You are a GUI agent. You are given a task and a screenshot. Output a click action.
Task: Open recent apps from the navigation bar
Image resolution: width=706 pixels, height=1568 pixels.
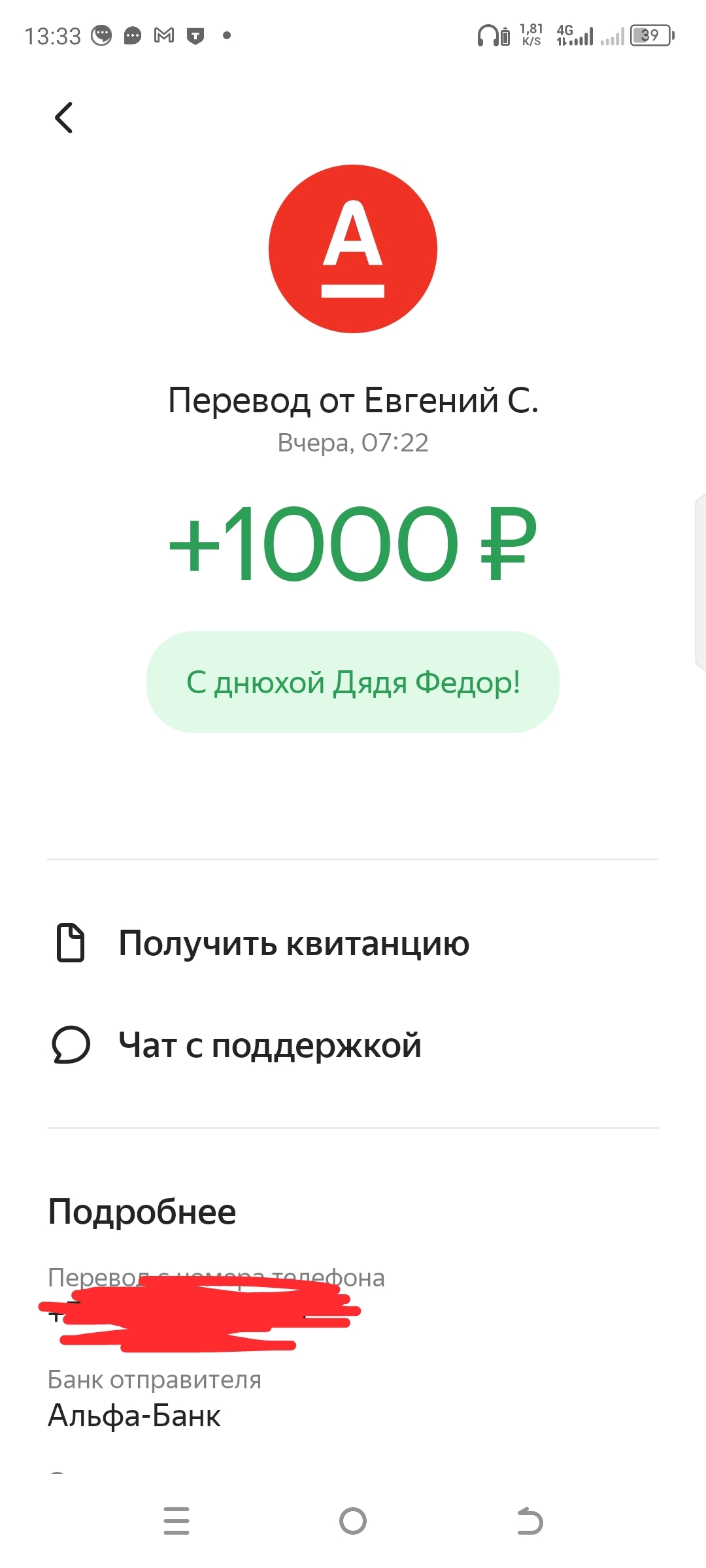[176, 1521]
